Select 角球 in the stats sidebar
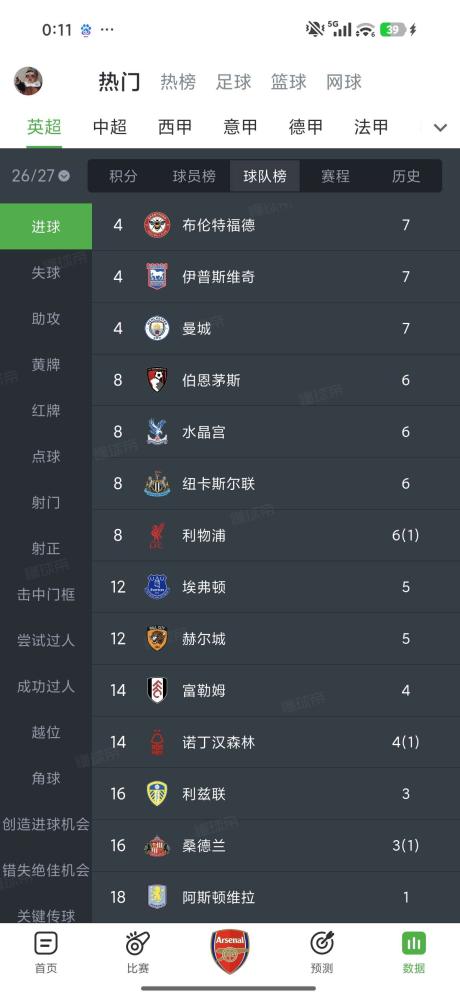Viewport: 460px width, 999px height. coord(46,778)
